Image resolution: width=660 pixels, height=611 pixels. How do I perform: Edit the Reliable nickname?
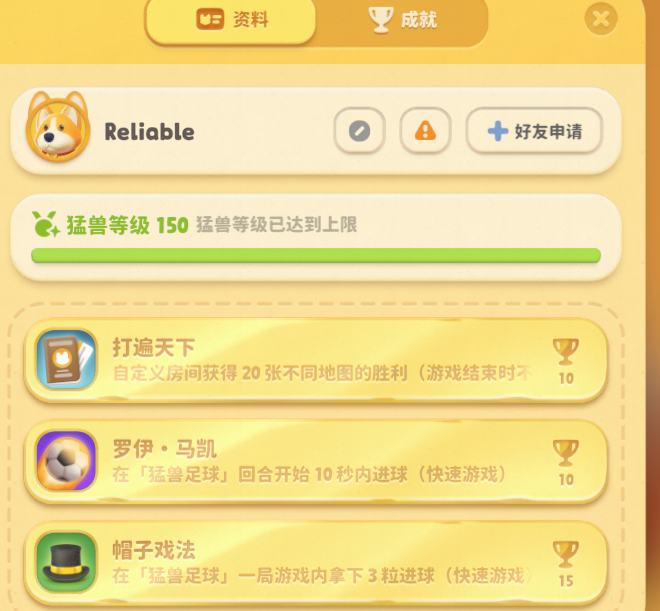pyautogui.click(x=359, y=131)
